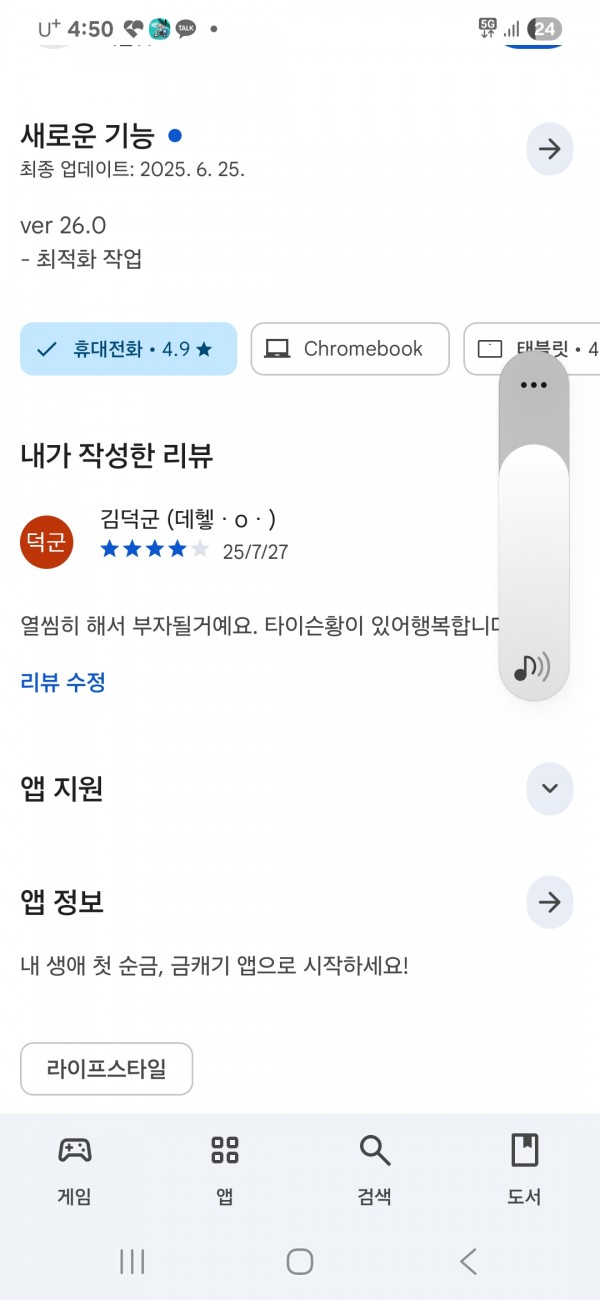Go back with the system back button
600x1300 pixels.
(468, 1262)
